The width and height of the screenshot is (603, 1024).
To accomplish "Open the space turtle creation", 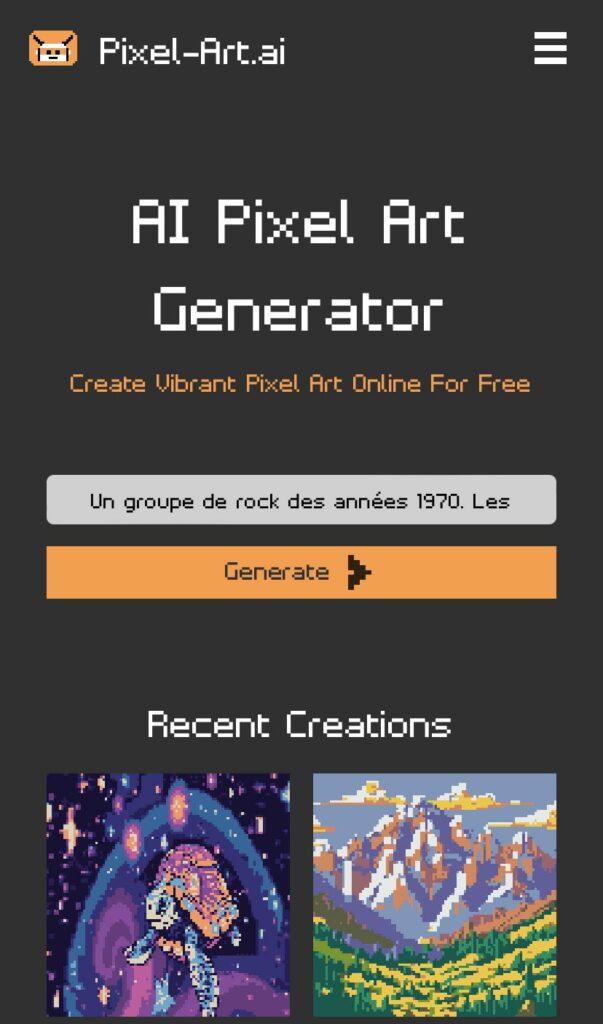I will (168, 894).
